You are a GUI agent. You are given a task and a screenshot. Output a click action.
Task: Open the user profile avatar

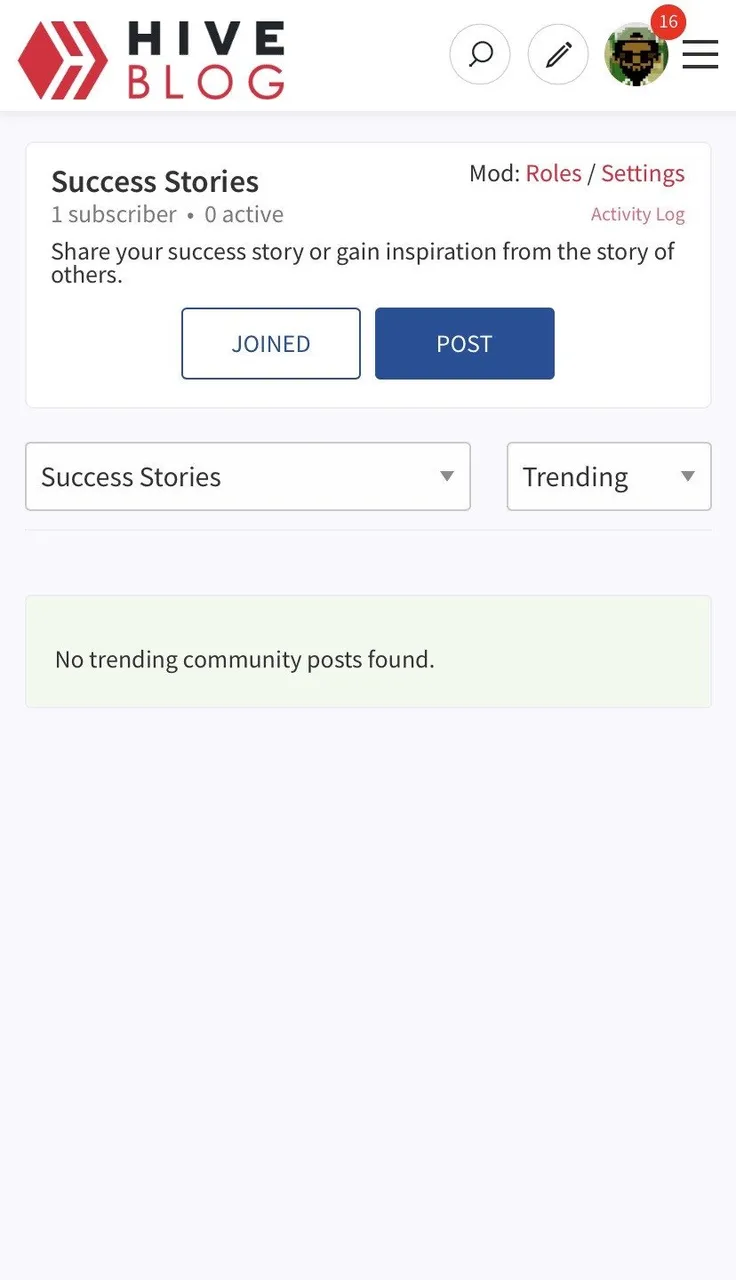tap(636, 54)
